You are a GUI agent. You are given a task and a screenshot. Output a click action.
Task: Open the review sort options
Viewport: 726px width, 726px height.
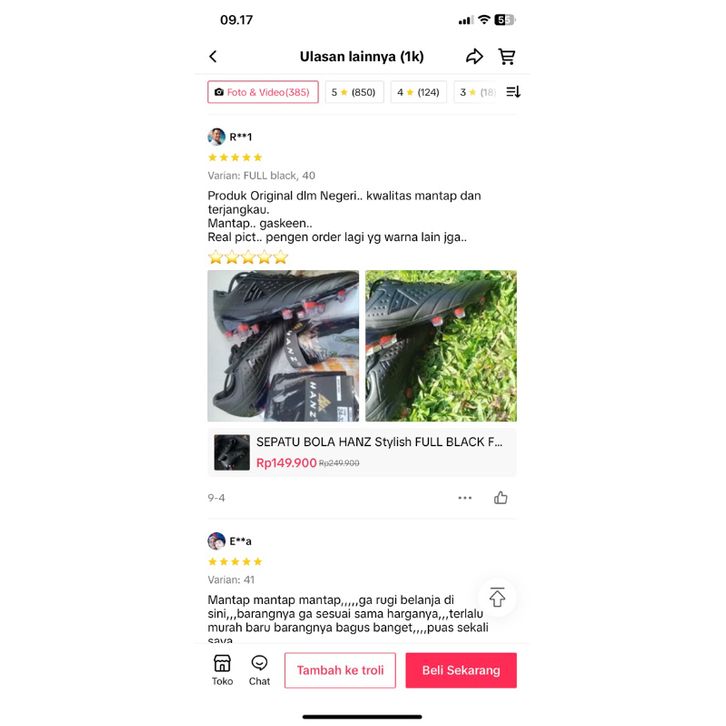tap(513, 92)
